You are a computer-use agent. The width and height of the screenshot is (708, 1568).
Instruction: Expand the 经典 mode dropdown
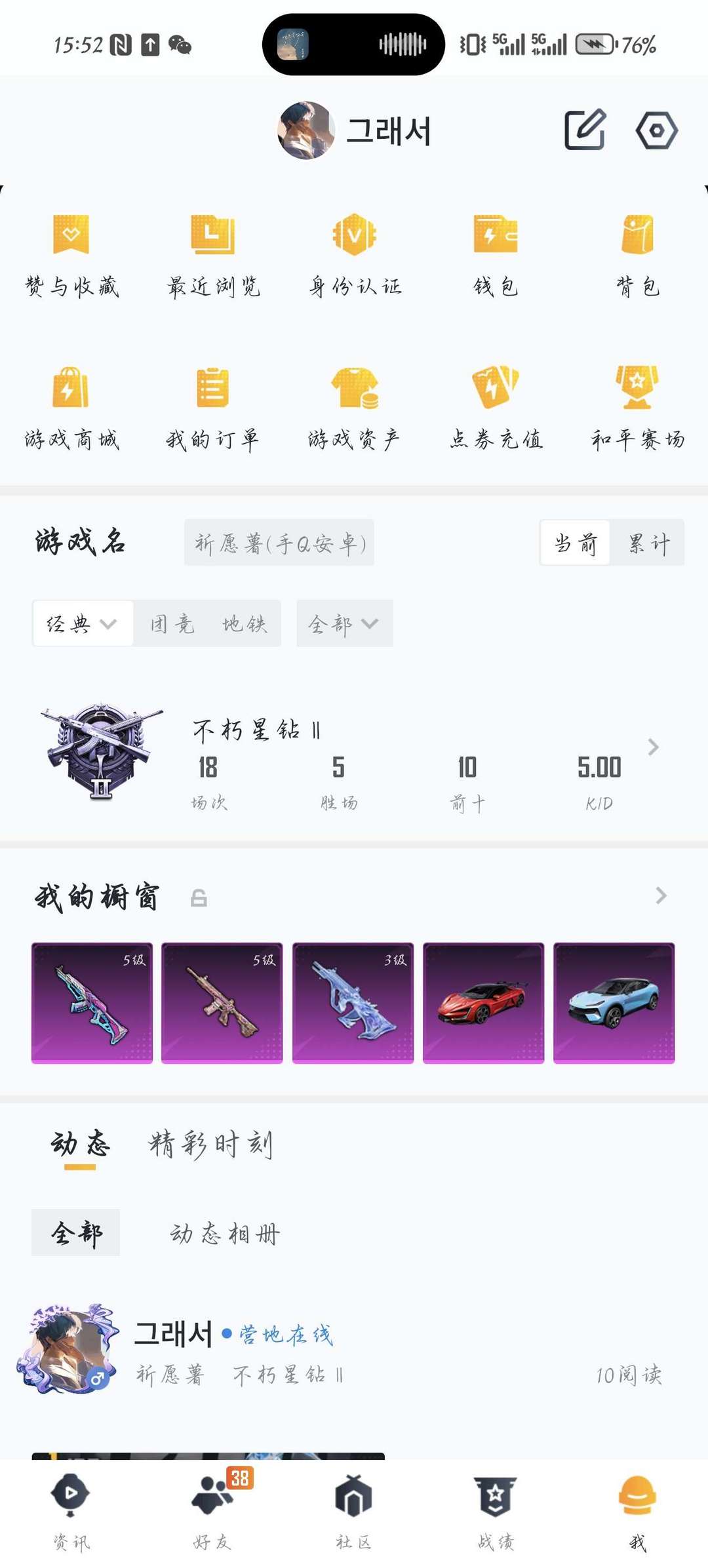pyautogui.click(x=81, y=623)
